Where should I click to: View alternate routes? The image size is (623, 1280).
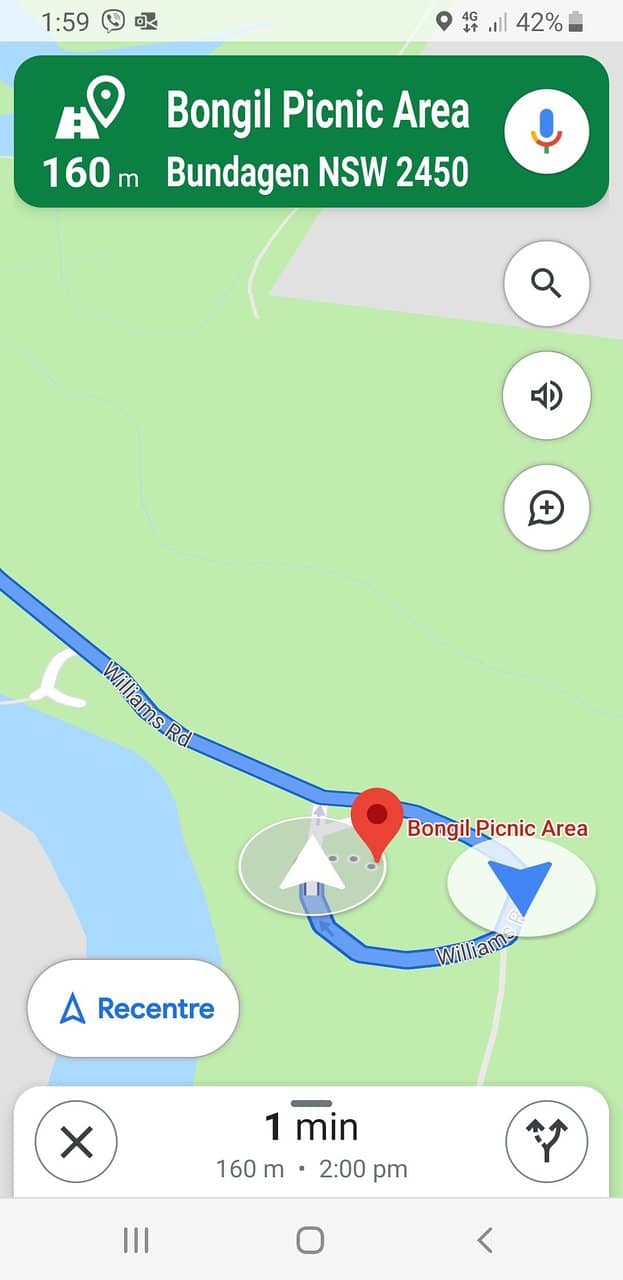click(x=546, y=1141)
